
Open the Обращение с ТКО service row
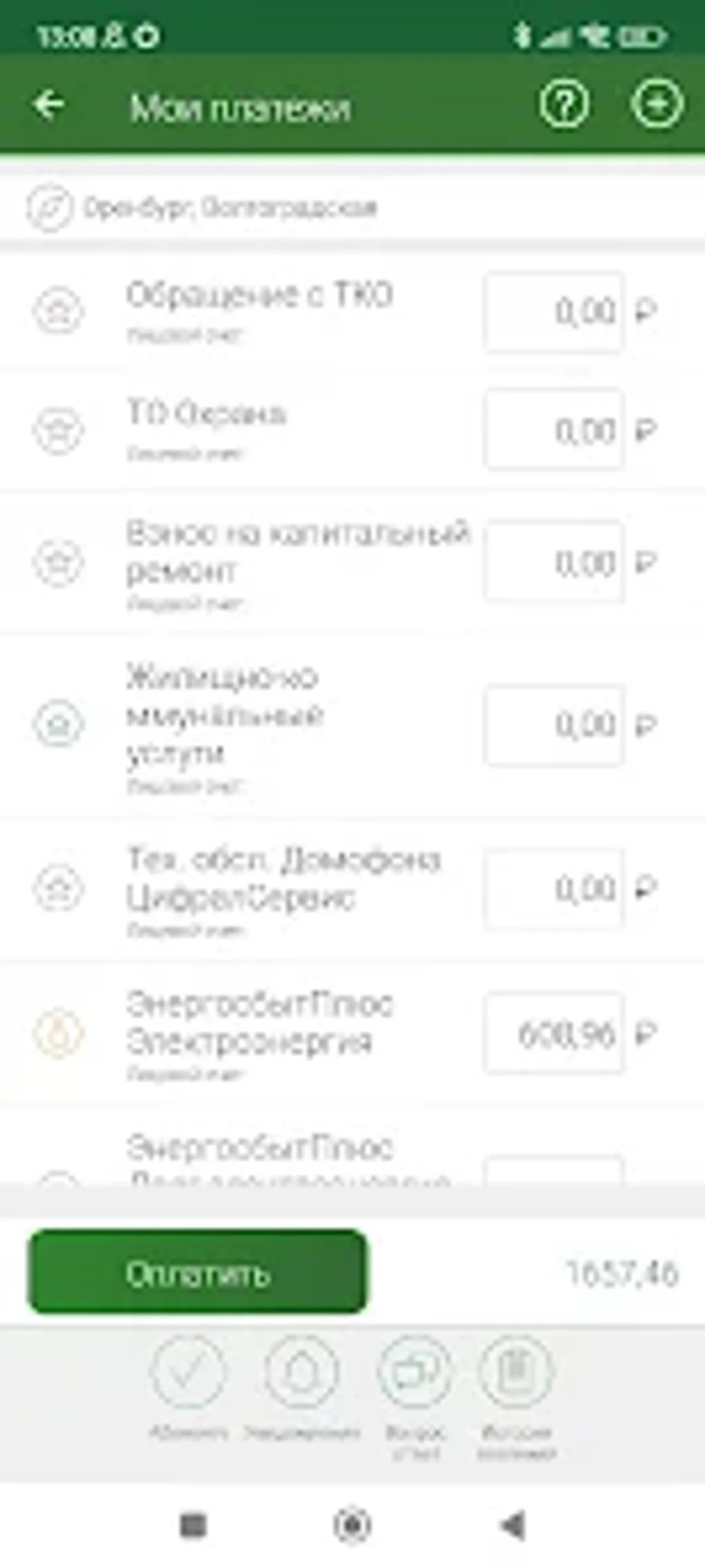352,312
